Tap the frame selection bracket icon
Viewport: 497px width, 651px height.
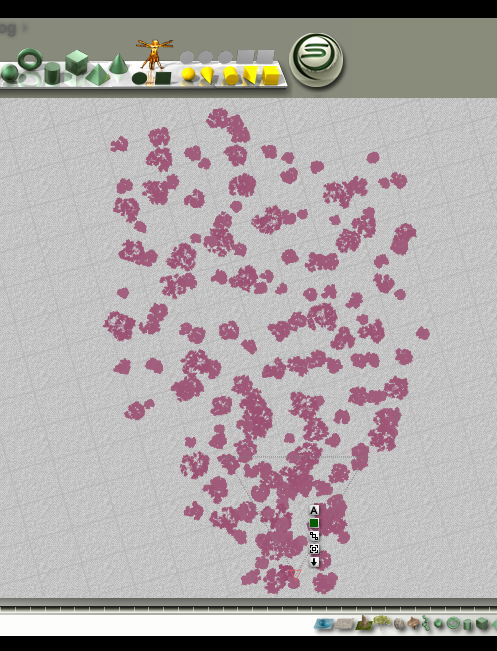point(314,549)
